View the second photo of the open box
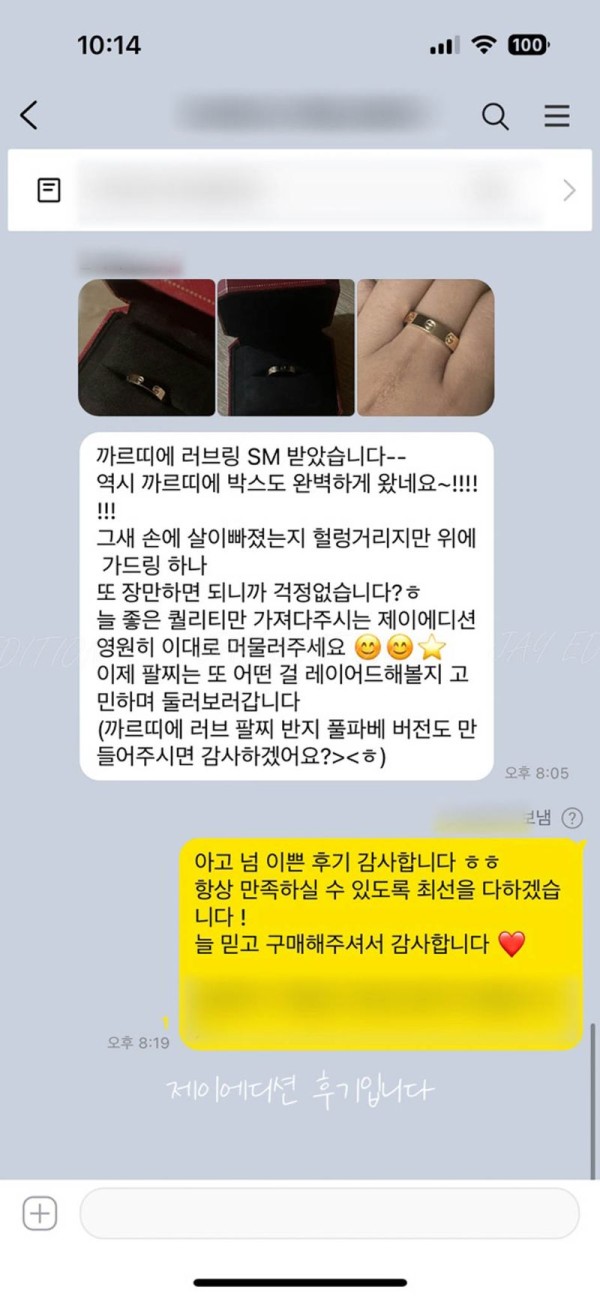 coord(286,347)
